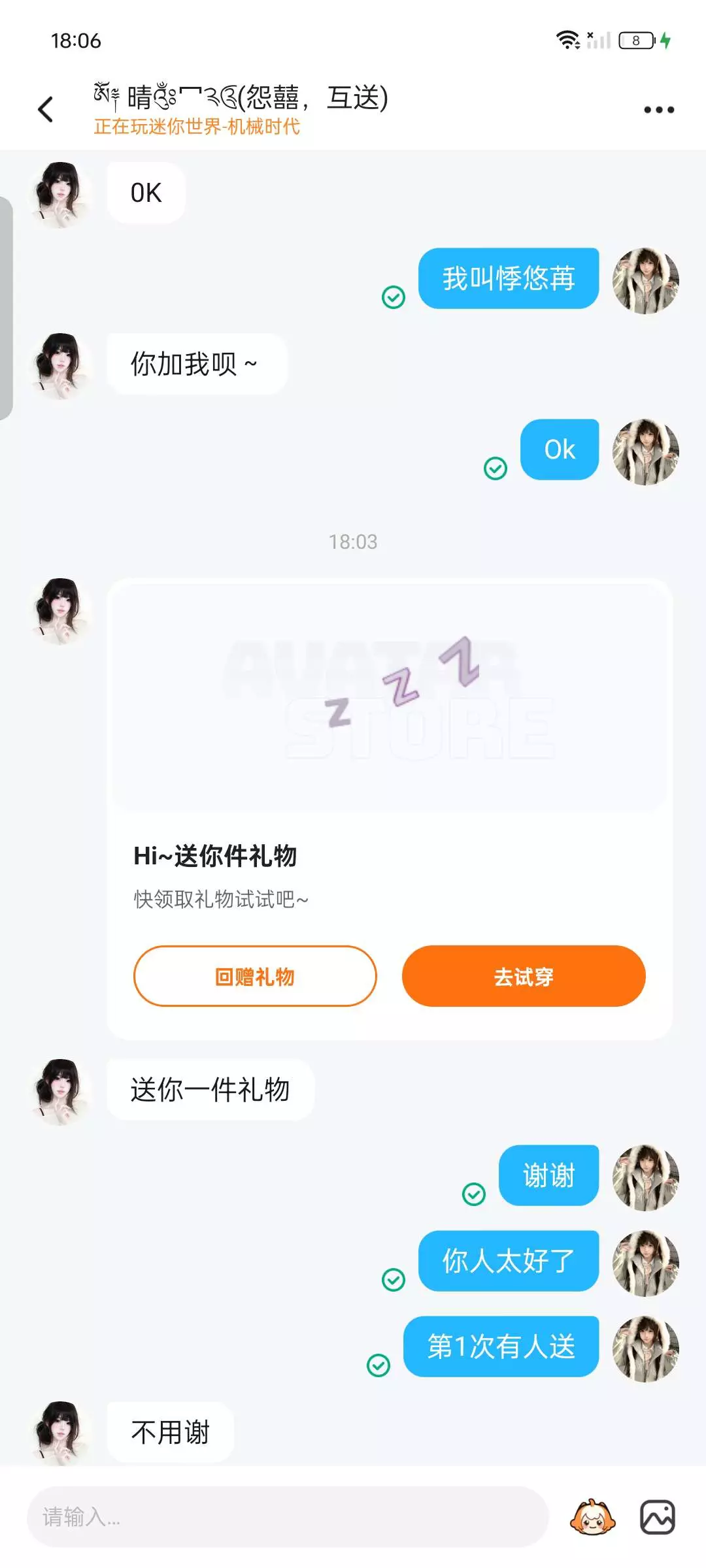
Task: Tap the 去试穿 button
Action: (524, 976)
